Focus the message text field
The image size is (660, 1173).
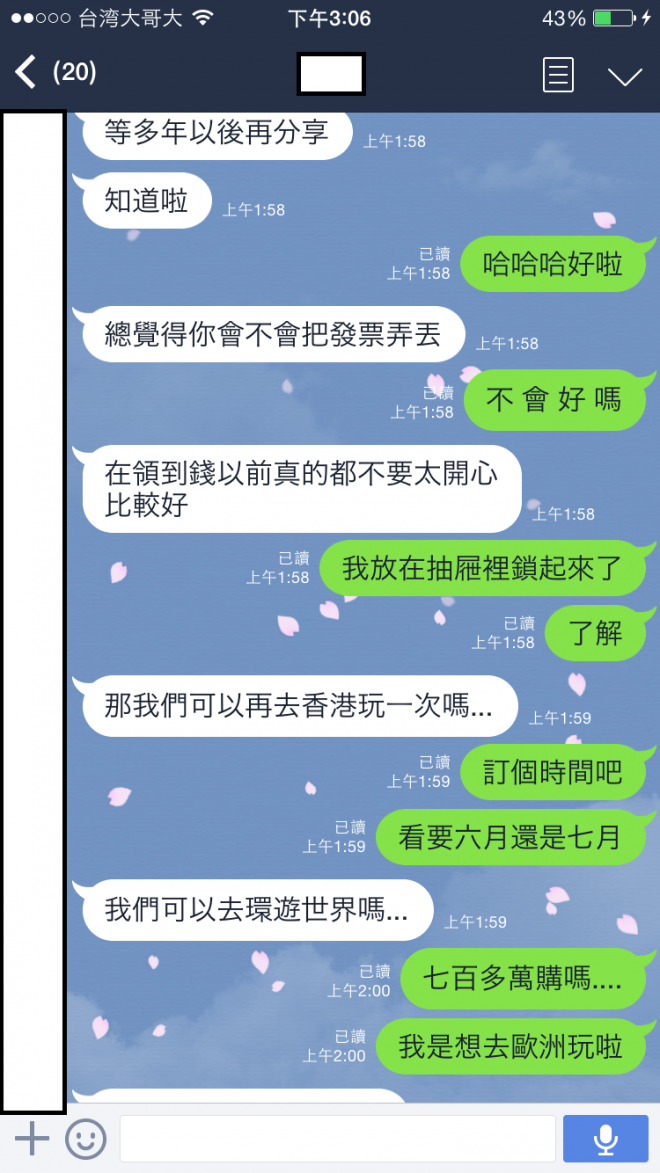point(337,1138)
